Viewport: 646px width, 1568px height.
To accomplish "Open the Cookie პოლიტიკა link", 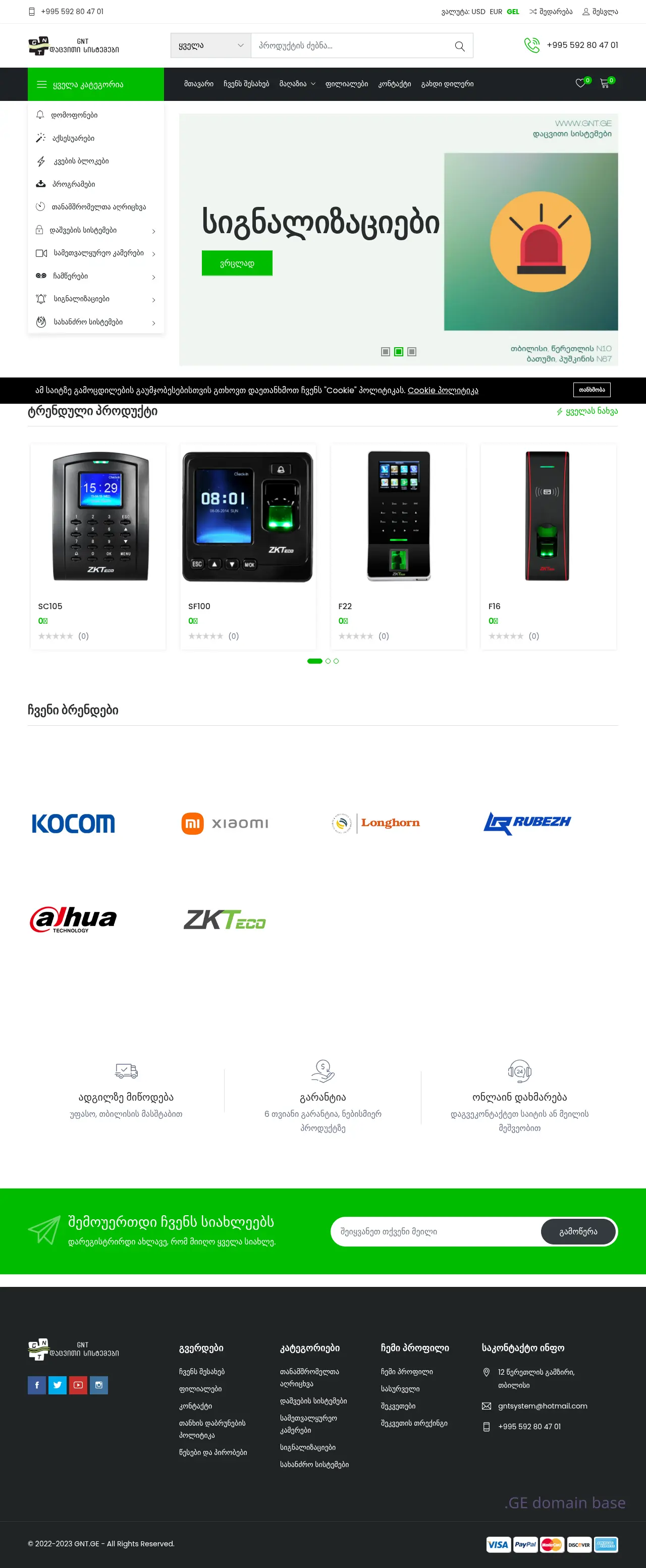I will point(443,390).
